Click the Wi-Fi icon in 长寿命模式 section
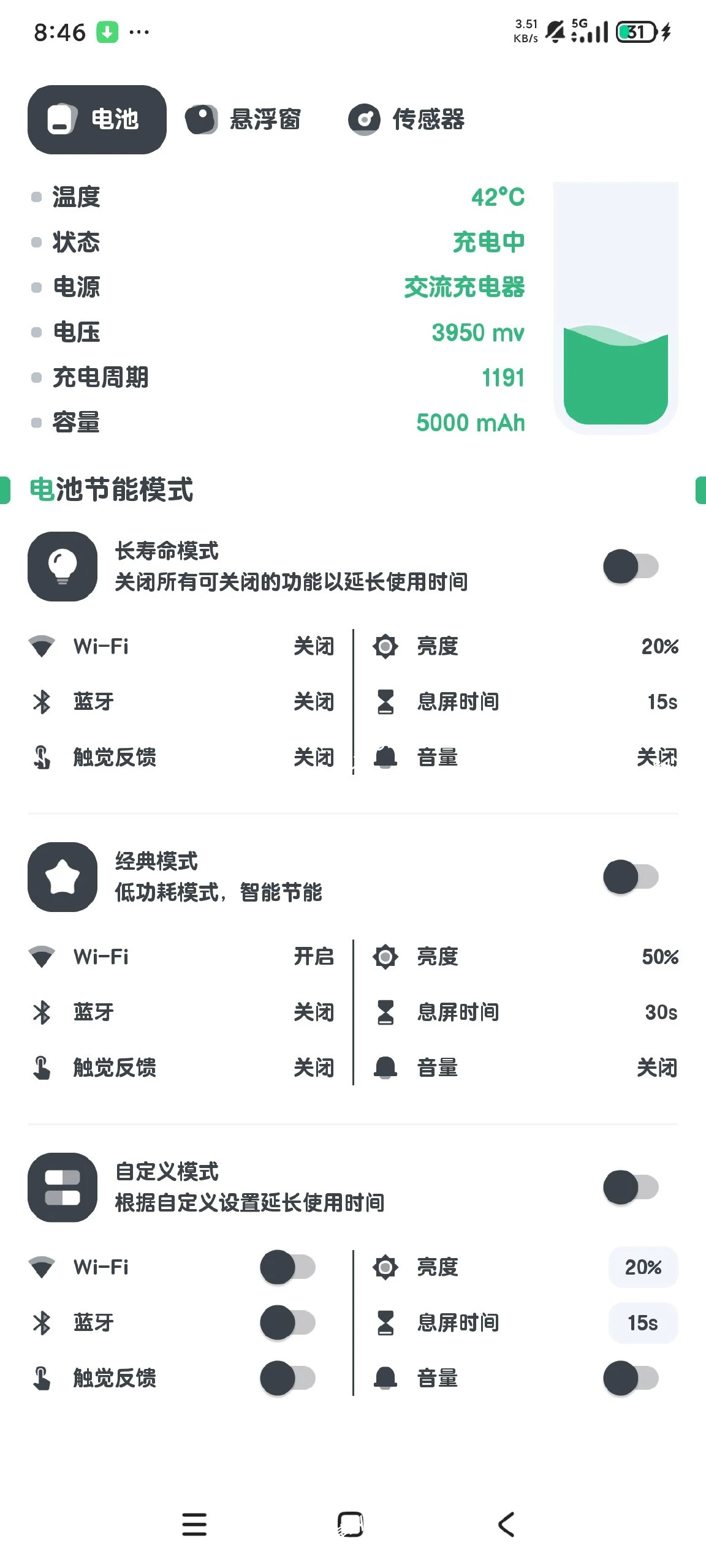The height and width of the screenshot is (1568, 706). tap(40, 646)
